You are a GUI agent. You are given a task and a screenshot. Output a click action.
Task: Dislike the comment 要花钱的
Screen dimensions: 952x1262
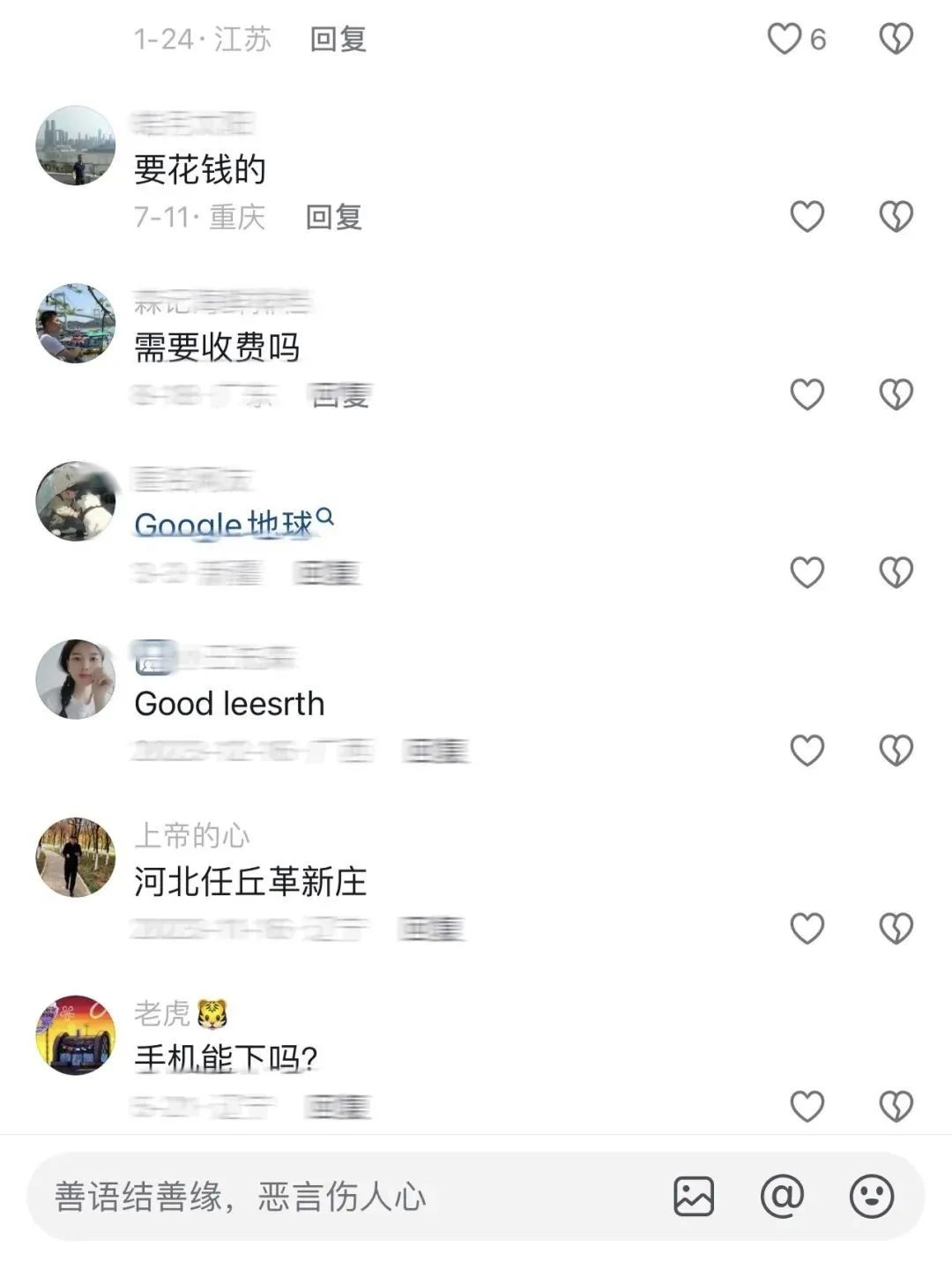pos(896,216)
